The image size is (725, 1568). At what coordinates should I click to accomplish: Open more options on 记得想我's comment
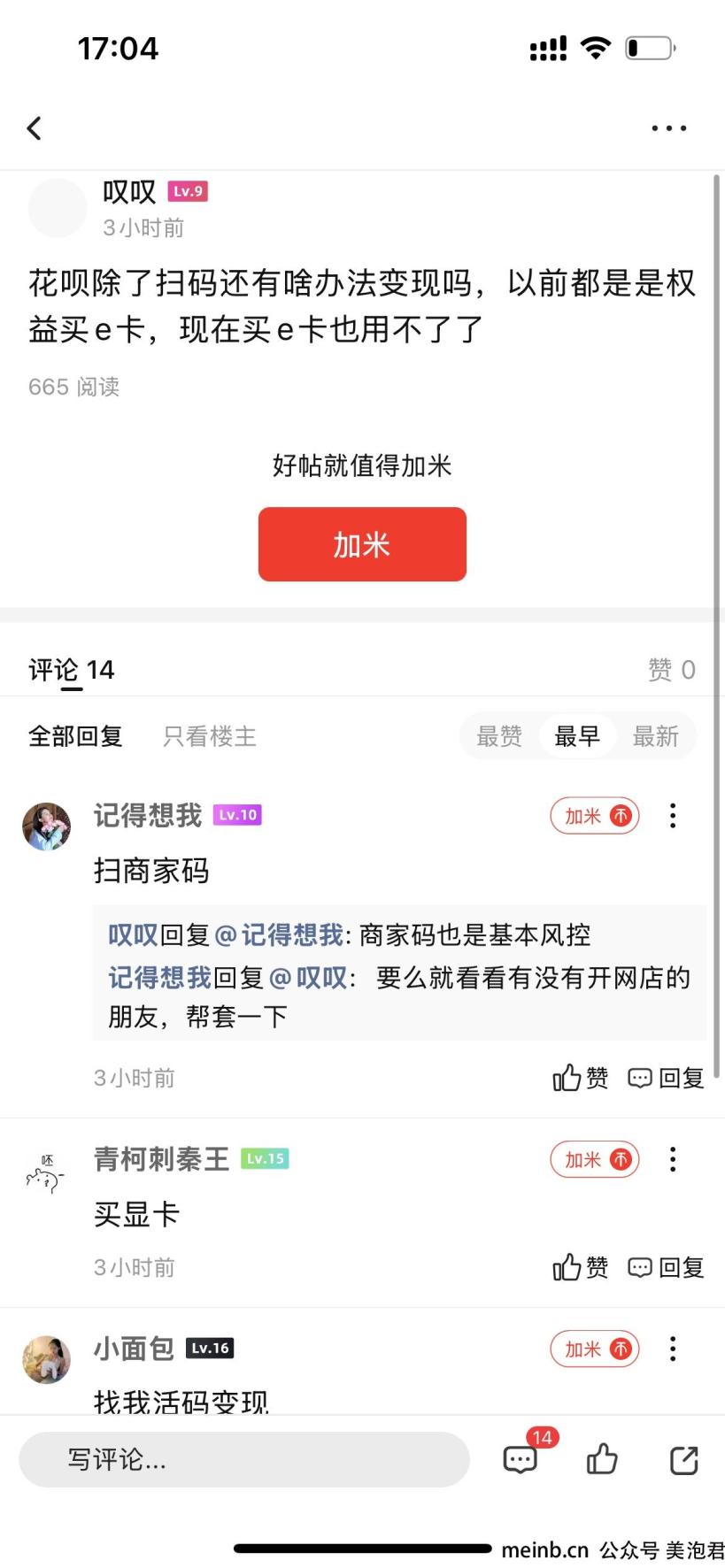(x=673, y=816)
